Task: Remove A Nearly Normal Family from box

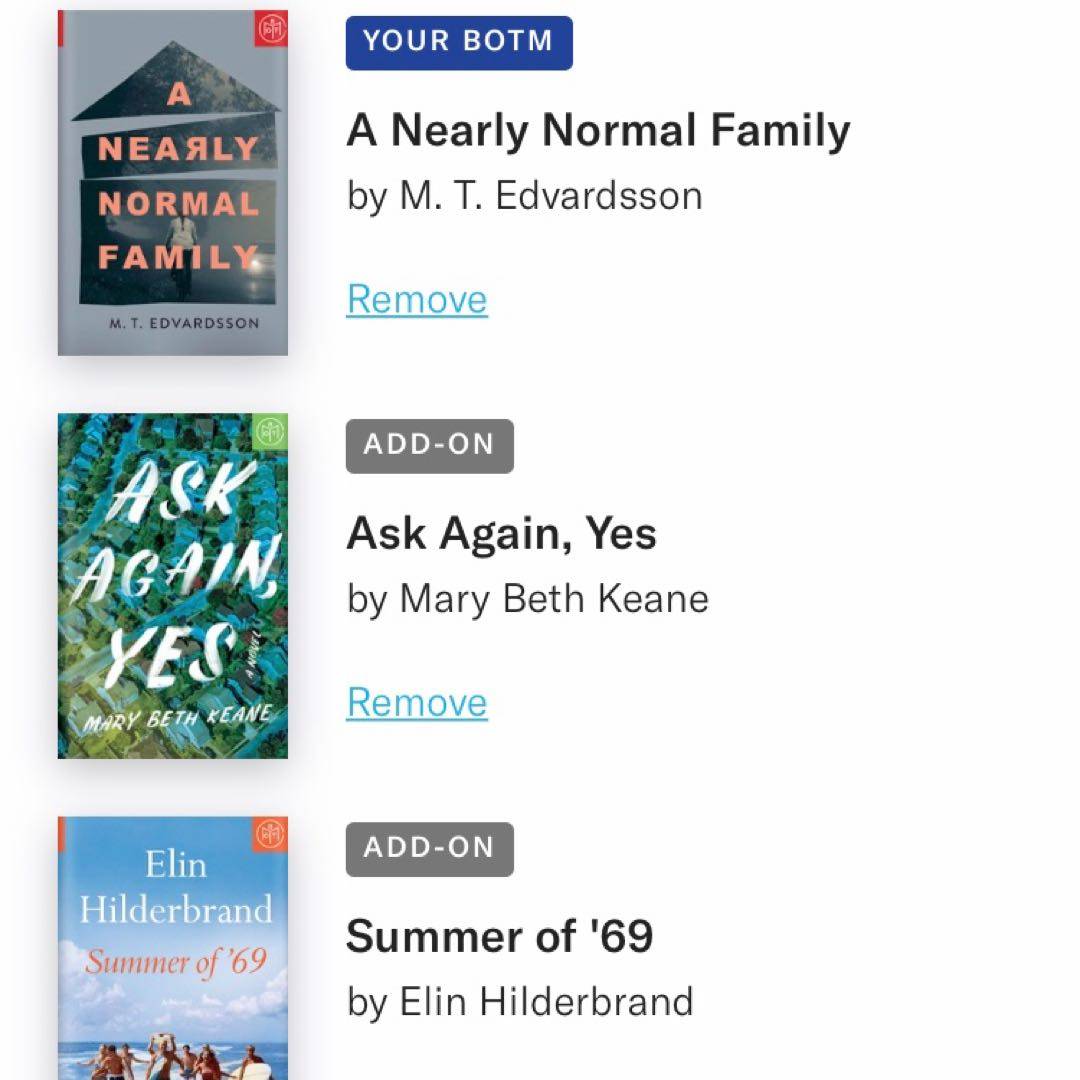Action: (x=416, y=299)
